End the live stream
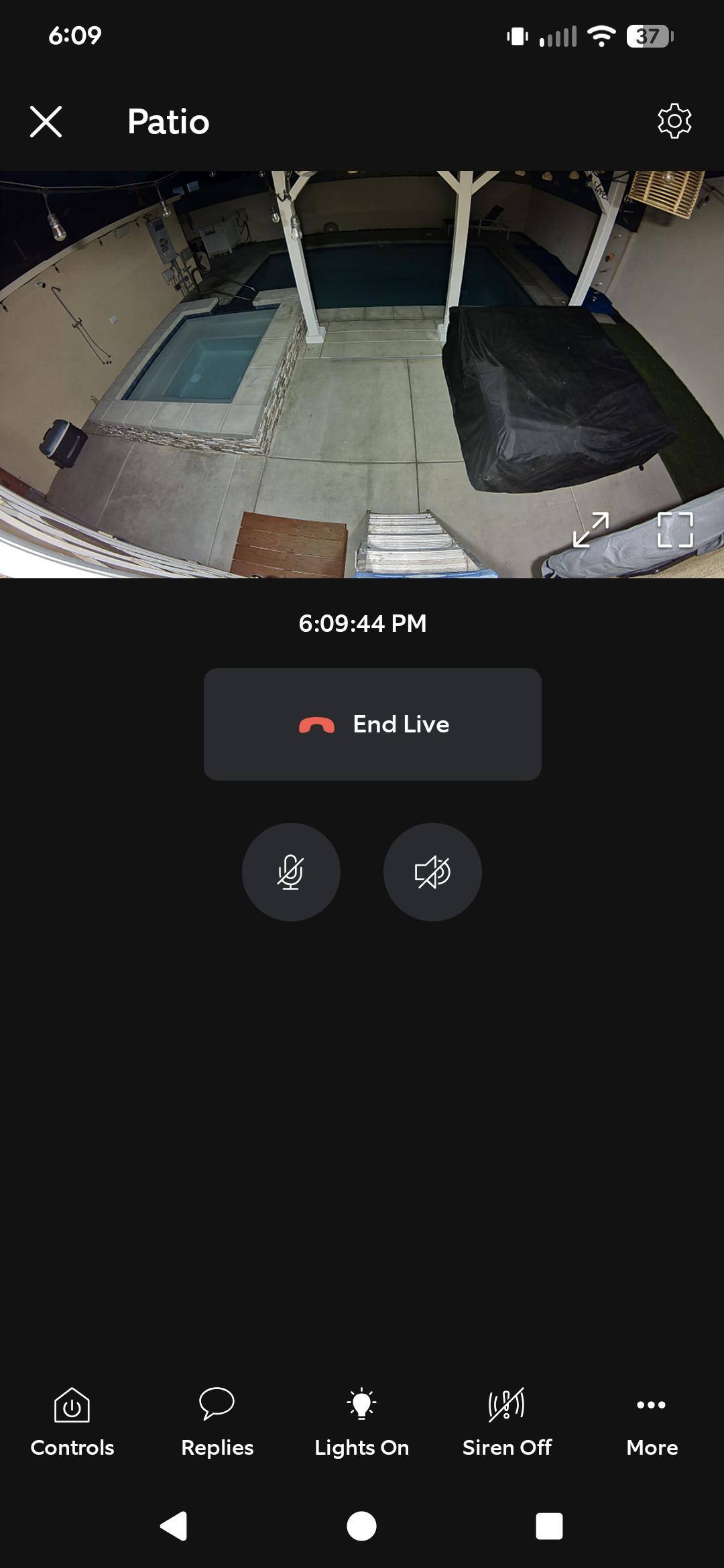 coord(372,724)
